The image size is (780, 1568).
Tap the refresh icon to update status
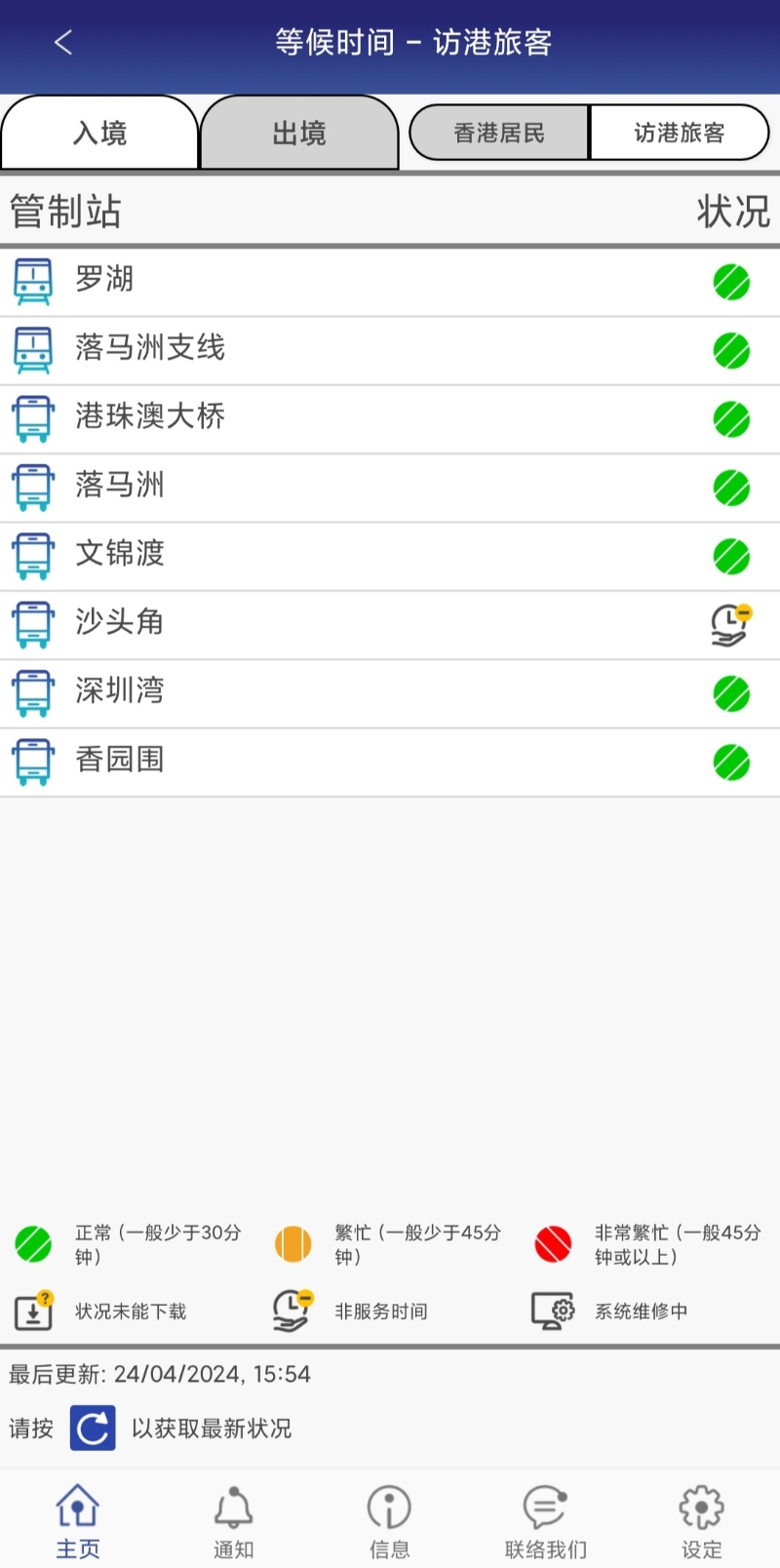click(93, 1427)
